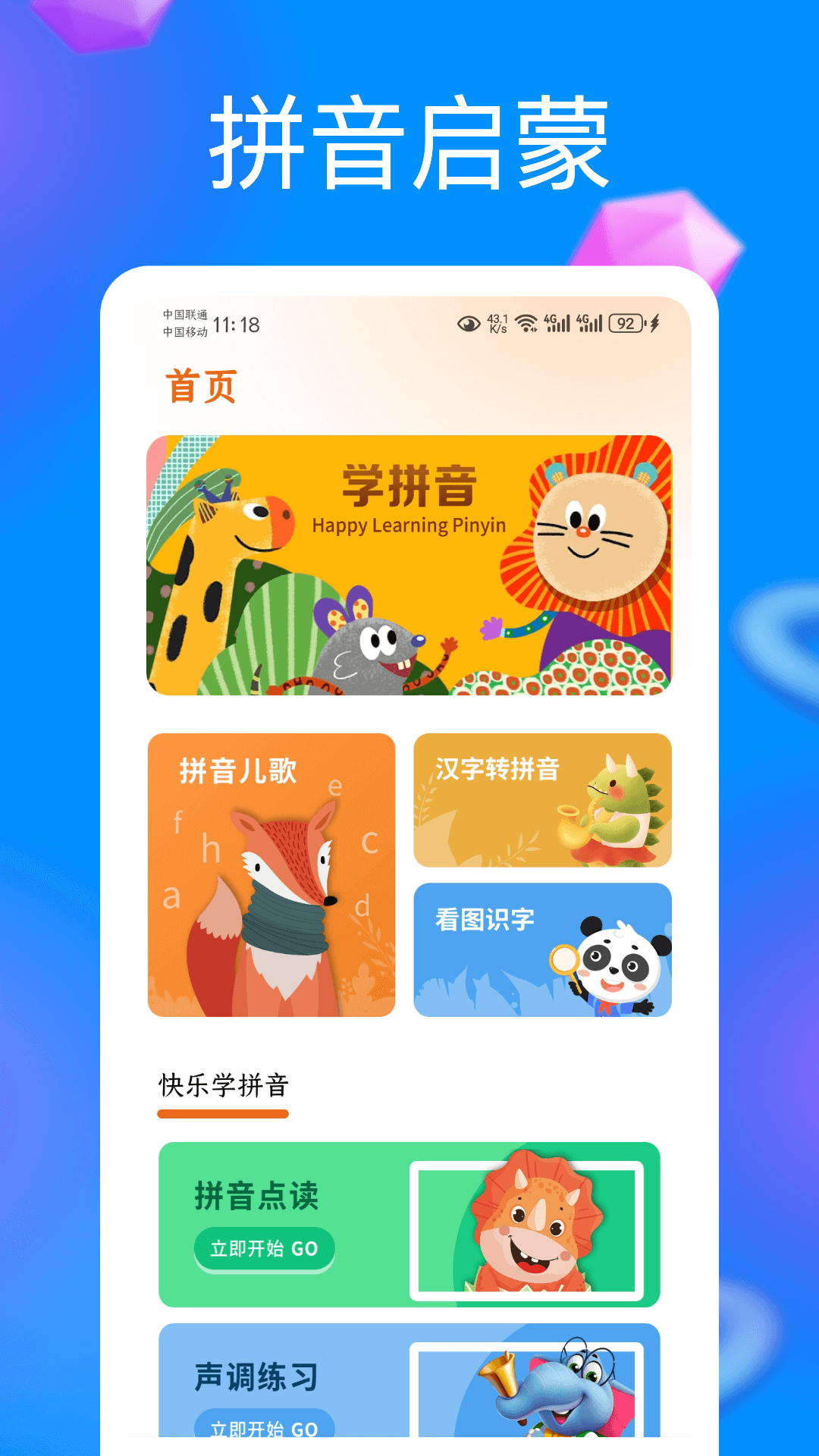Open the 看图识字 card with the panda

tap(542, 948)
